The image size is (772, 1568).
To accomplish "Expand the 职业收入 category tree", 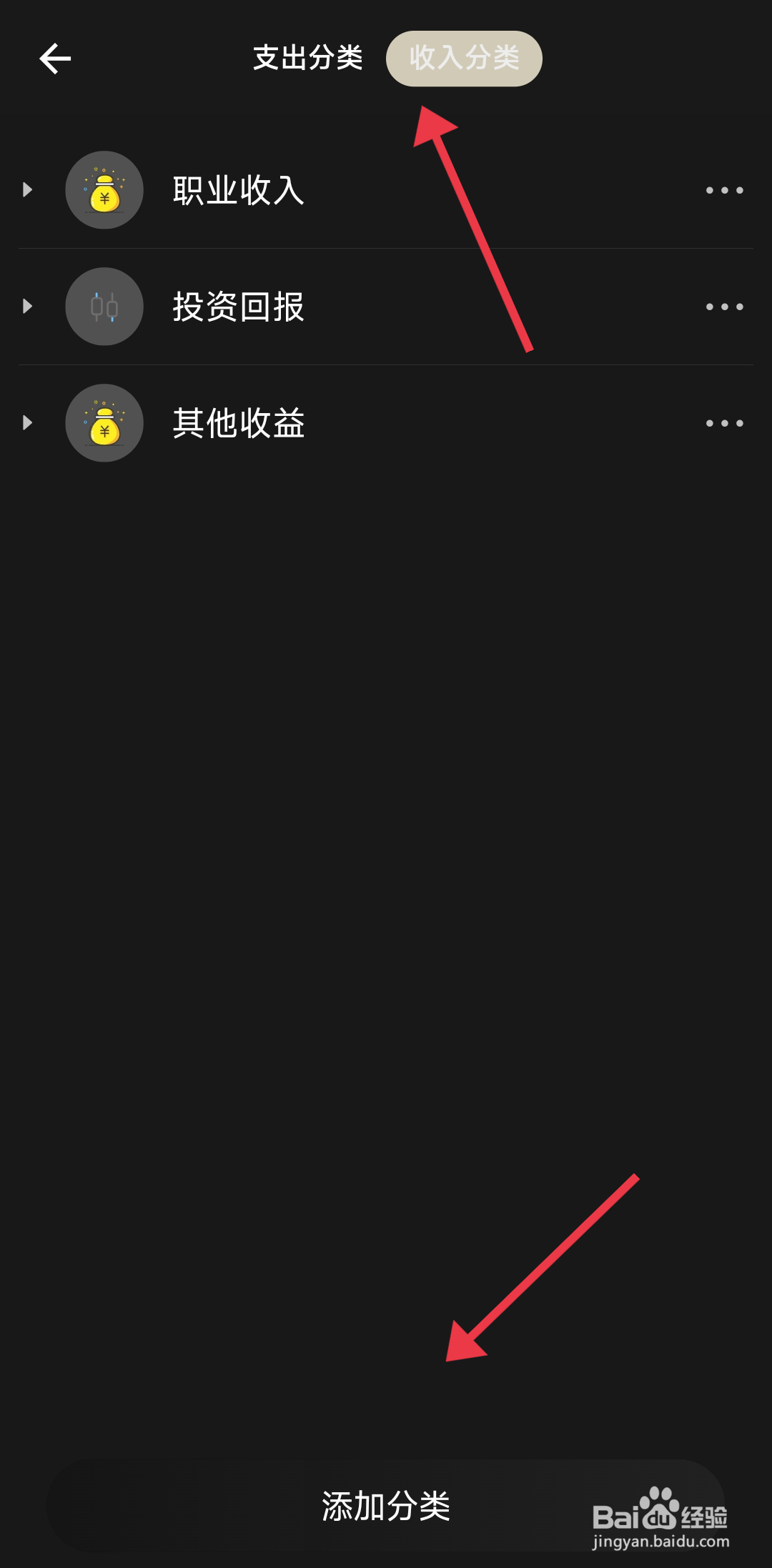I will coord(27,189).
